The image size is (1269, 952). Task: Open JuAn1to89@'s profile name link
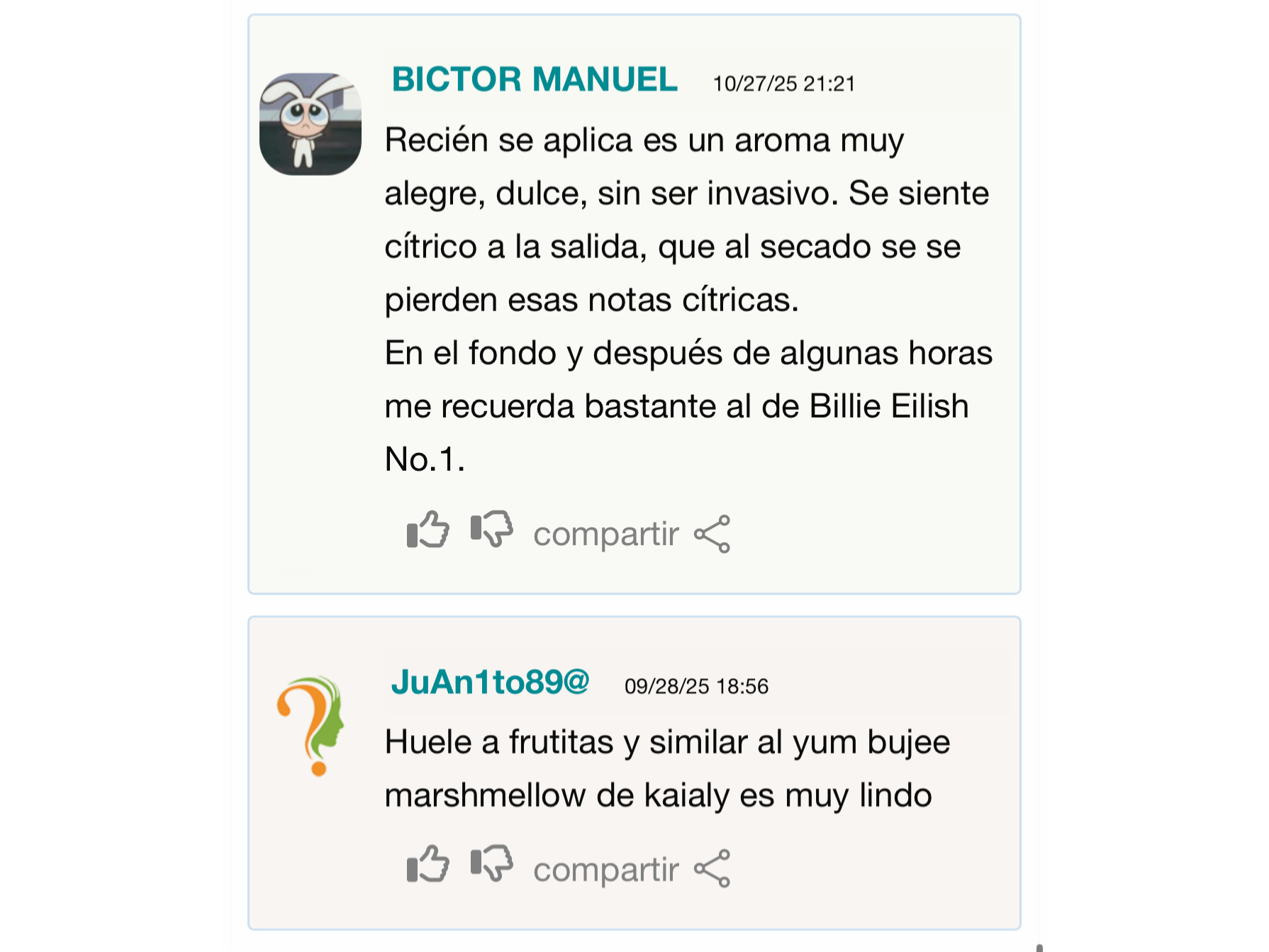[490, 682]
